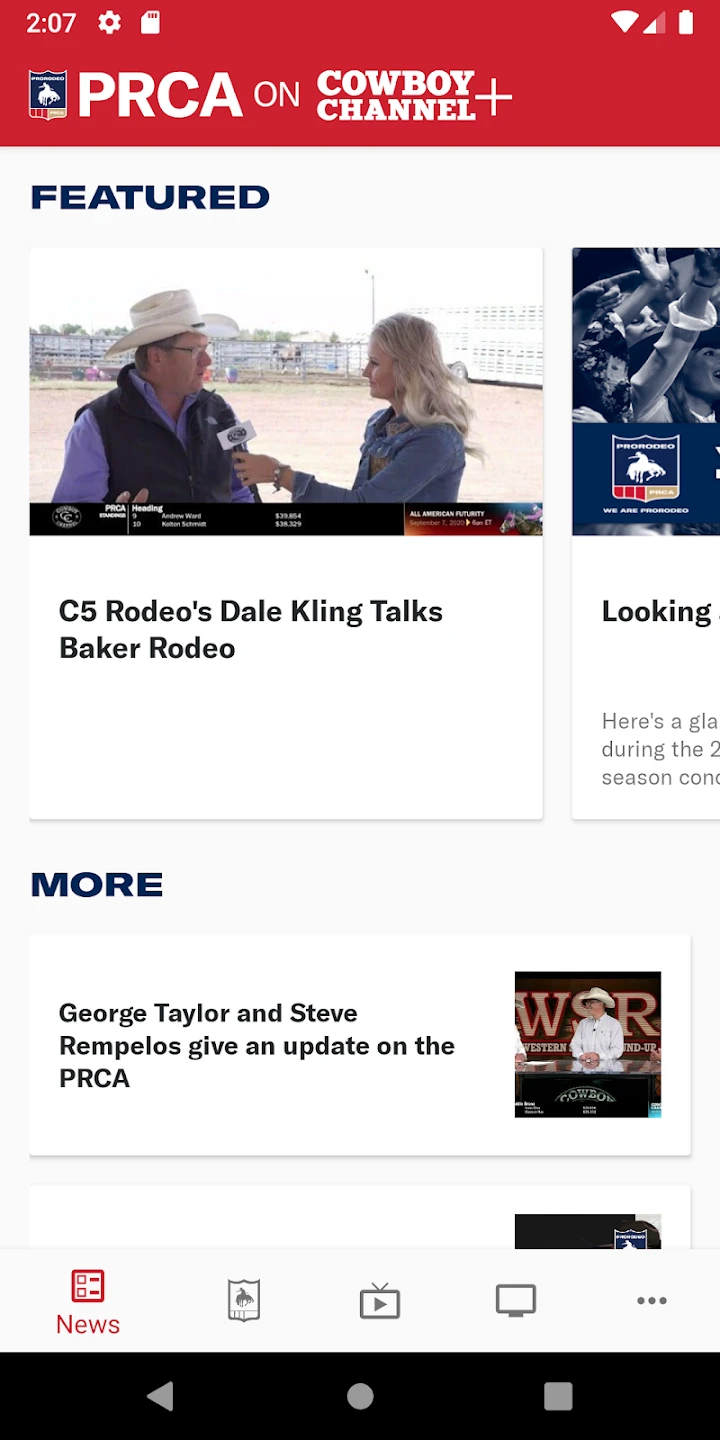The height and width of the screenshot is (1440, 720).
Task: Open the ProRodeo shield tab
Action: (x=244, y=1301)
